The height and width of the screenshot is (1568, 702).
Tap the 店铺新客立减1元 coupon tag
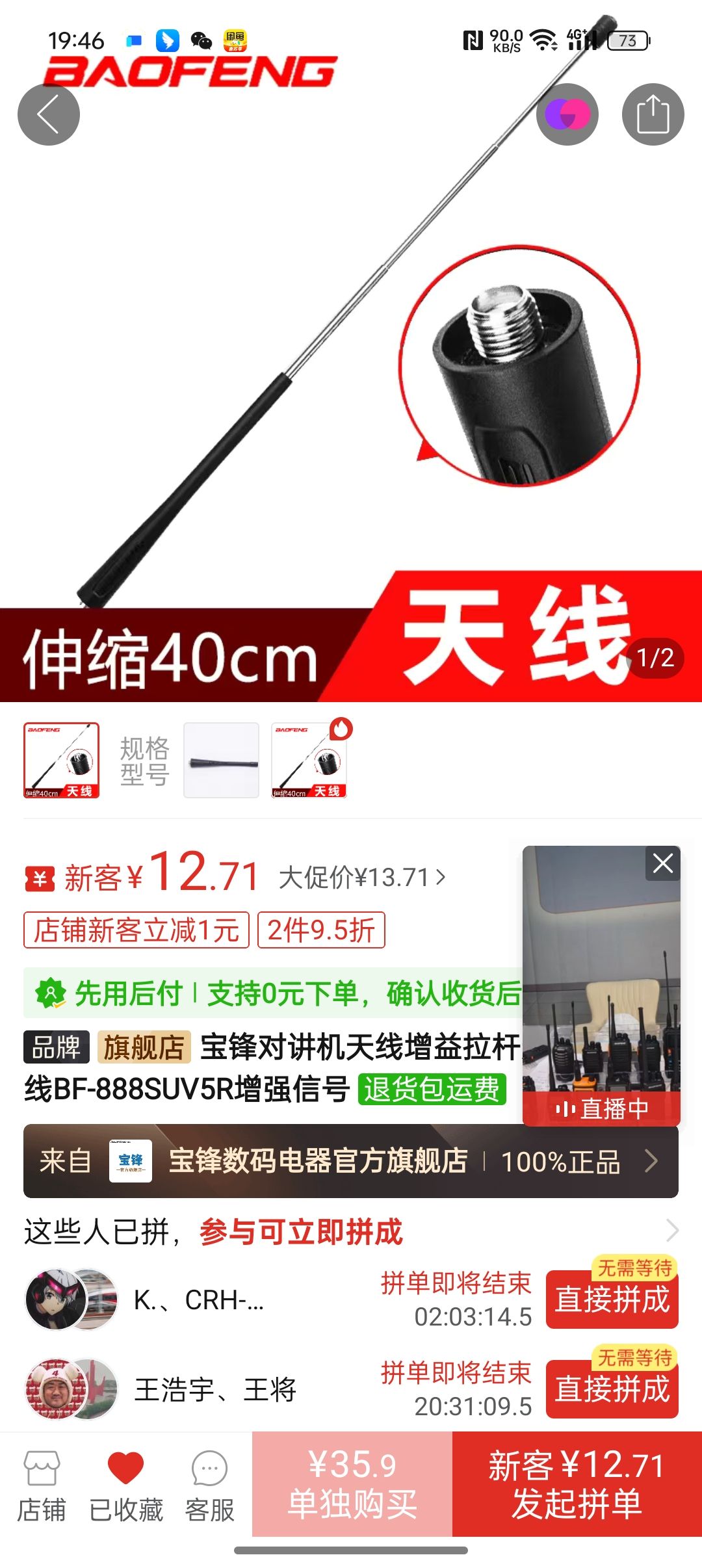tap(136, 930)
